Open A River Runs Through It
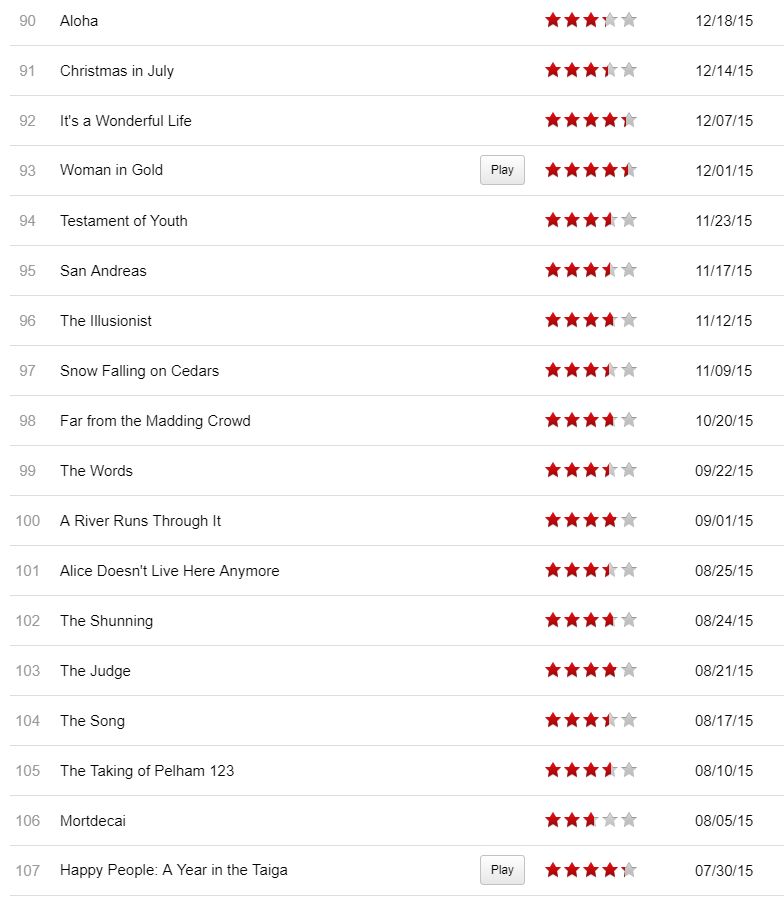The height and width of the screenshot is (900, 784). [140, 521]
